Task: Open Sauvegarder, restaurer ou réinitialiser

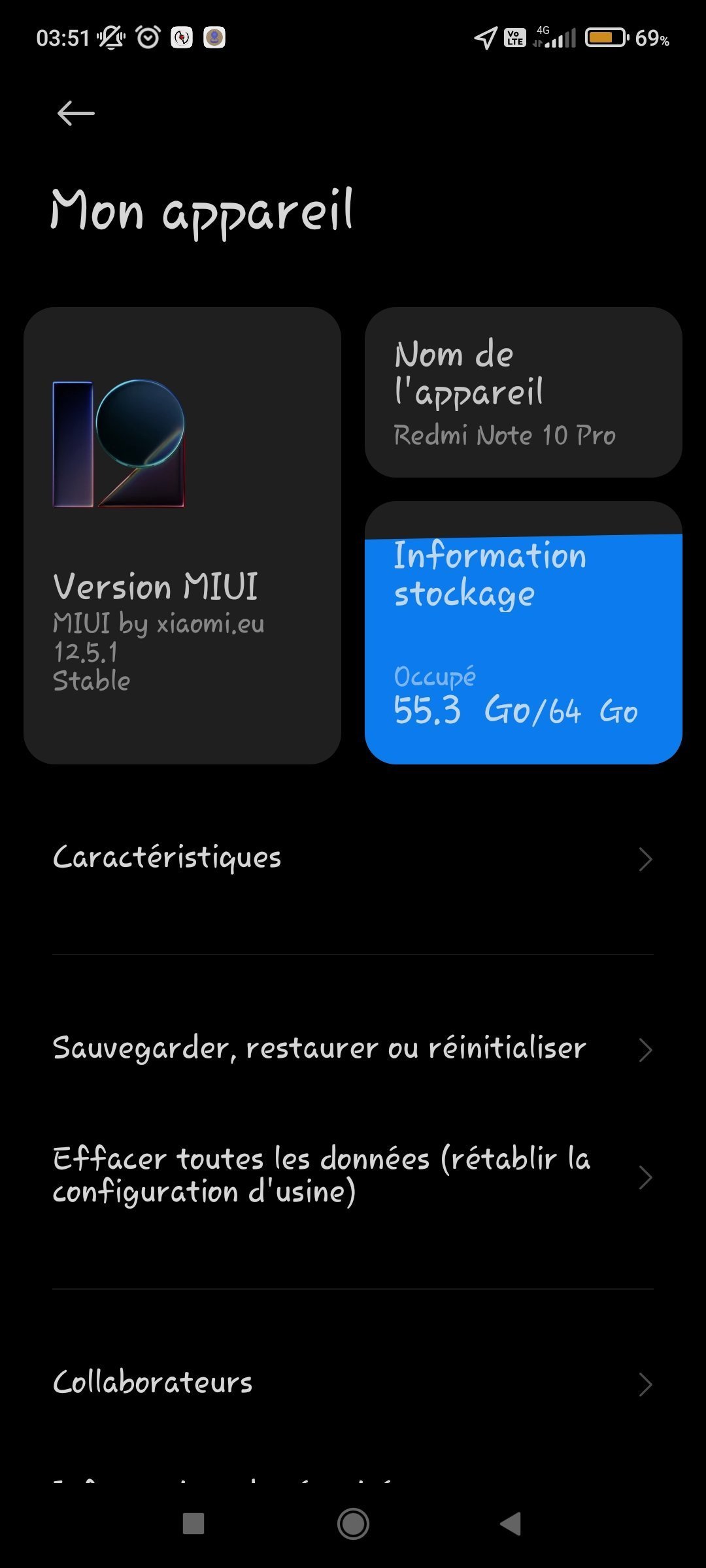Action: point(353,1049)
